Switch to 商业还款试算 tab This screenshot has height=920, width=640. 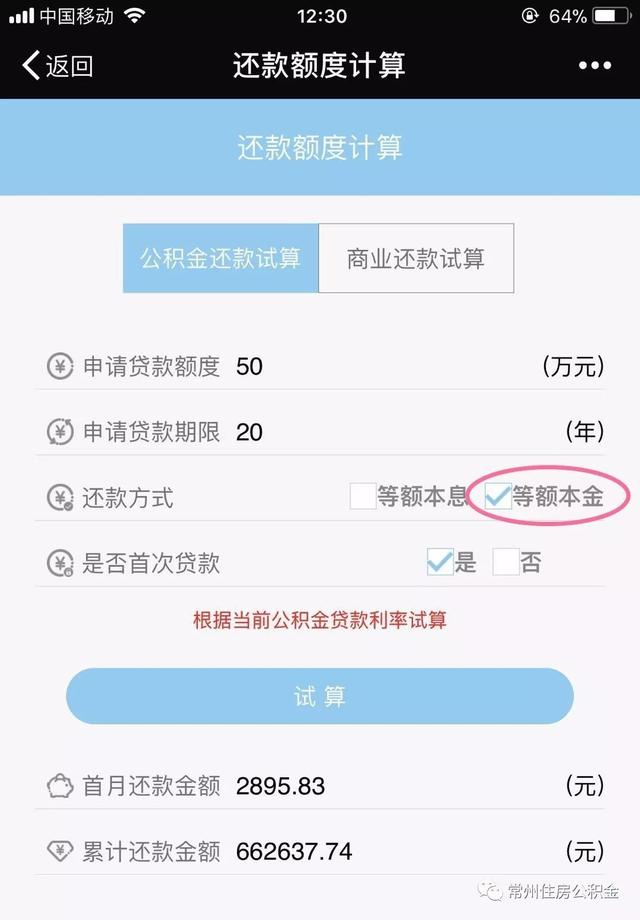point(416,258)
